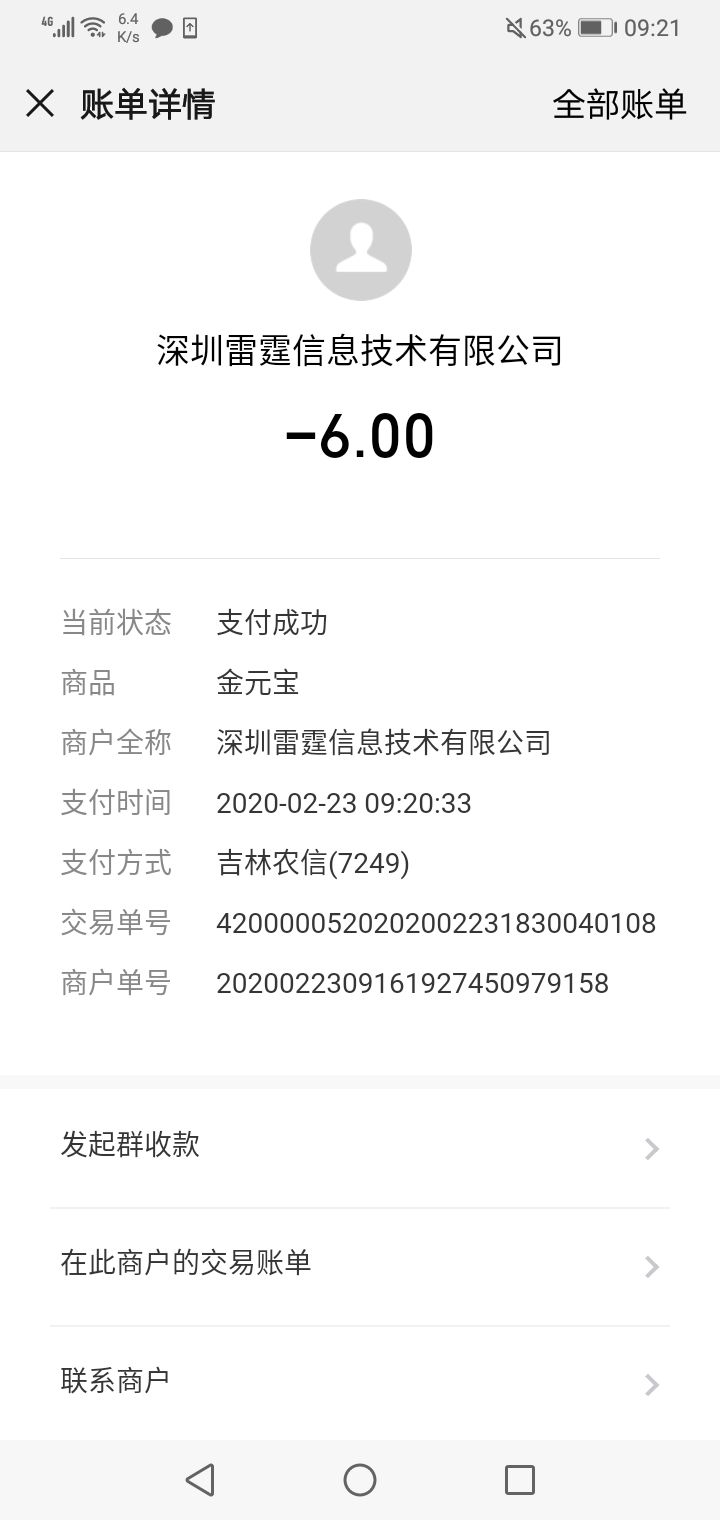Open the recent apps view

tap(520, 1479)
